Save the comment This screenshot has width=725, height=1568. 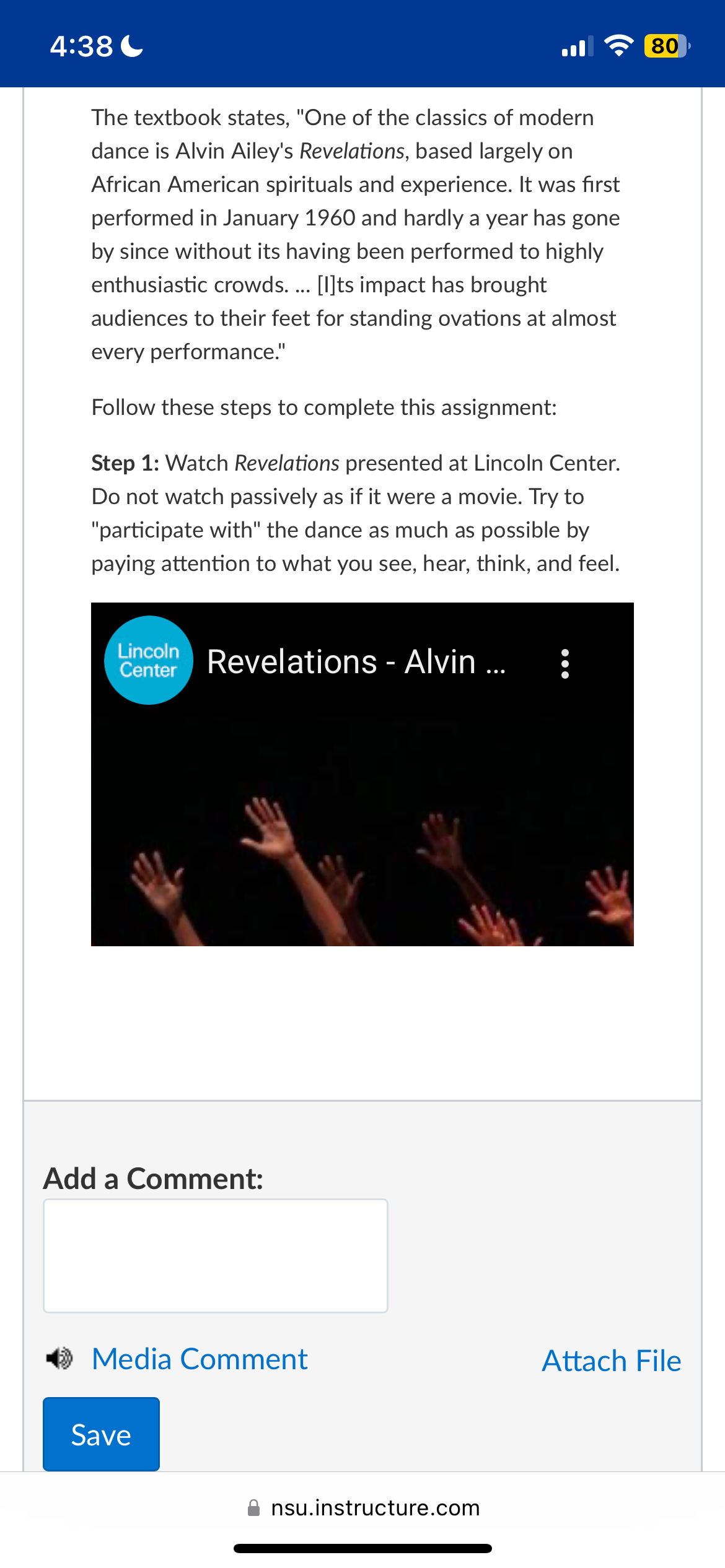click(101, 1434)
